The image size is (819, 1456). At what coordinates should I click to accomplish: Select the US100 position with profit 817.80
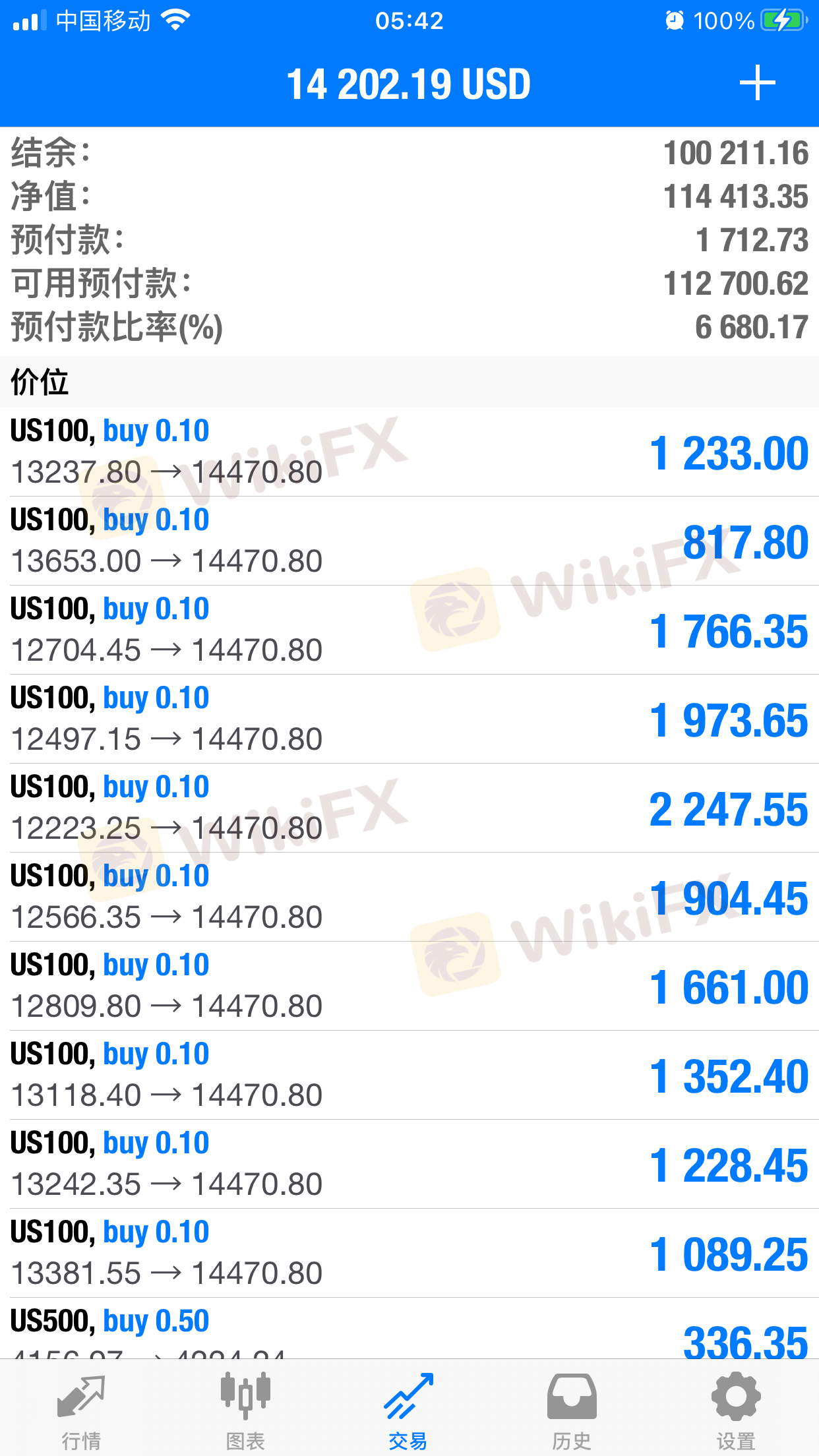409,541
